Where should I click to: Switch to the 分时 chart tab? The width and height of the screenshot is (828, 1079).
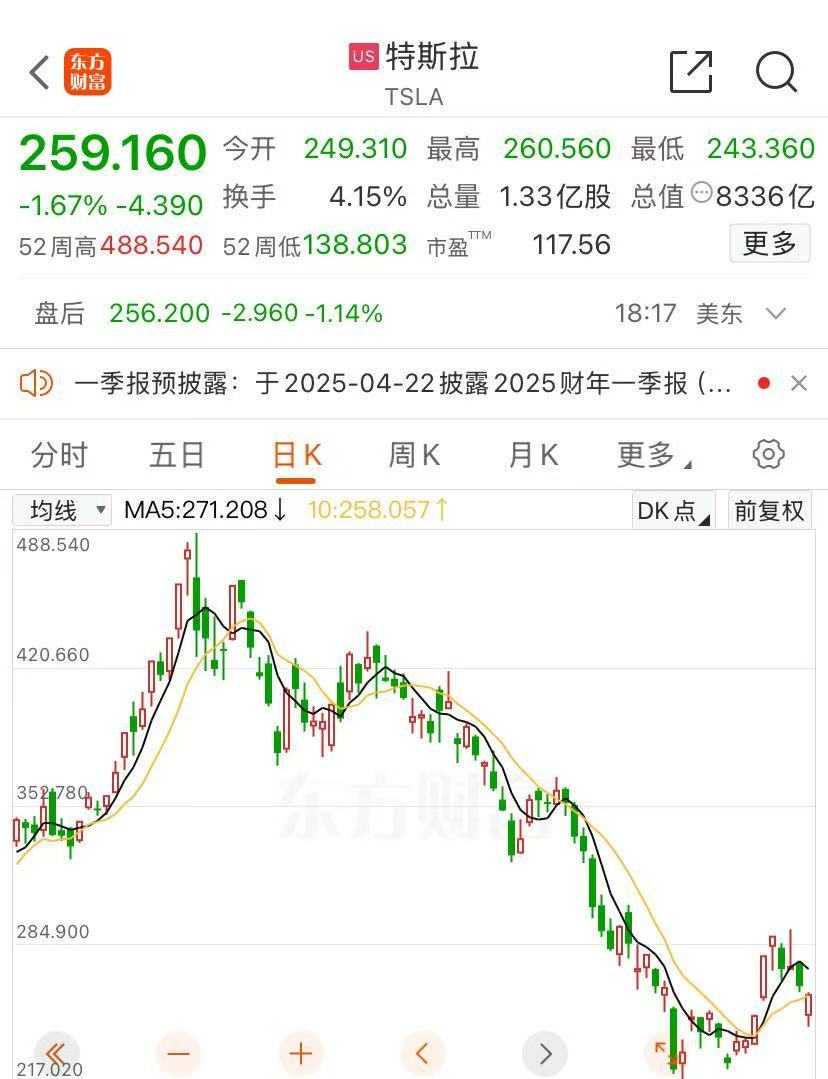[59, 455]
